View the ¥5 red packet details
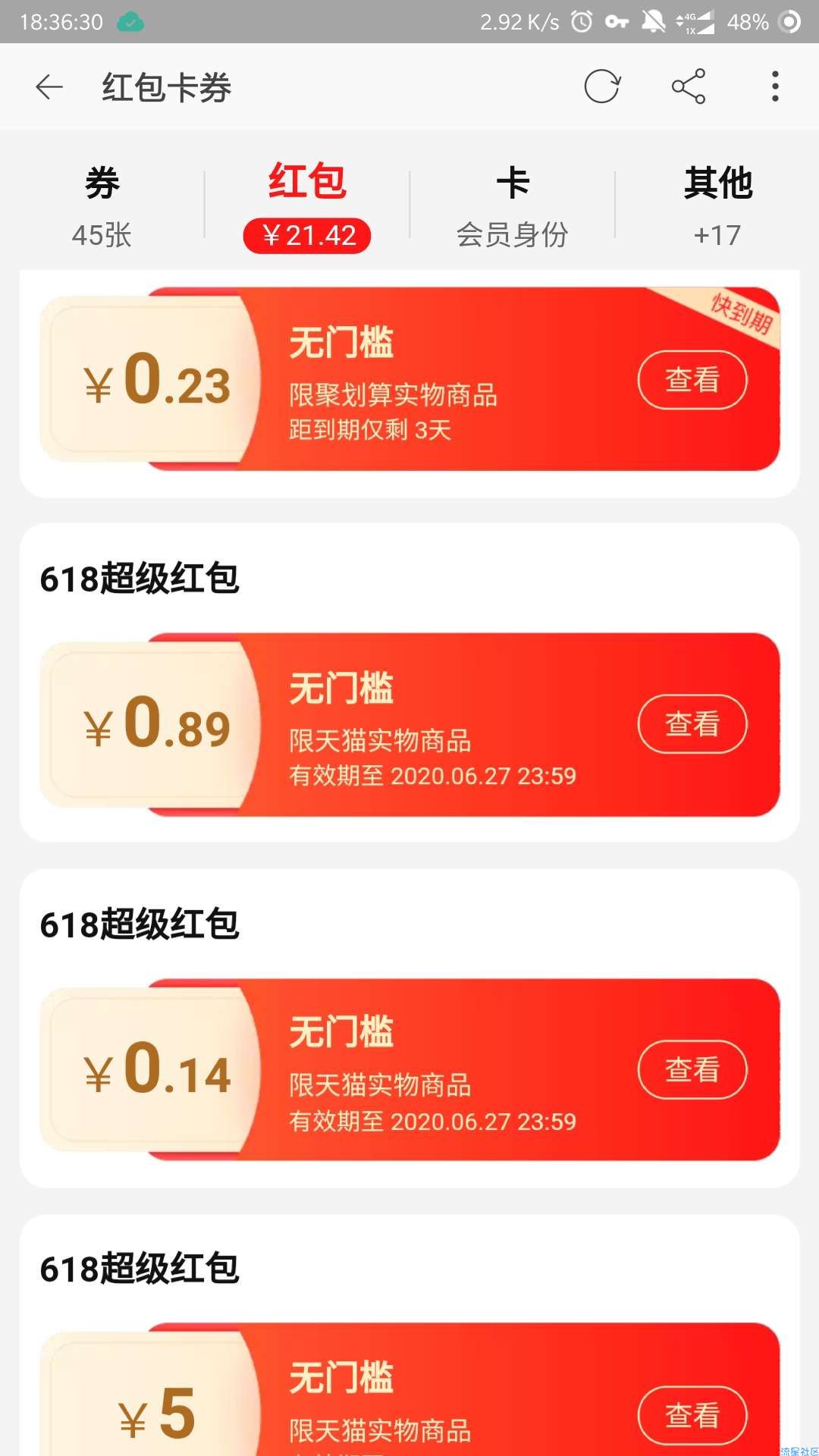Image resolution: width=819 pixels, height=1456 pixels. (692, 1416)
